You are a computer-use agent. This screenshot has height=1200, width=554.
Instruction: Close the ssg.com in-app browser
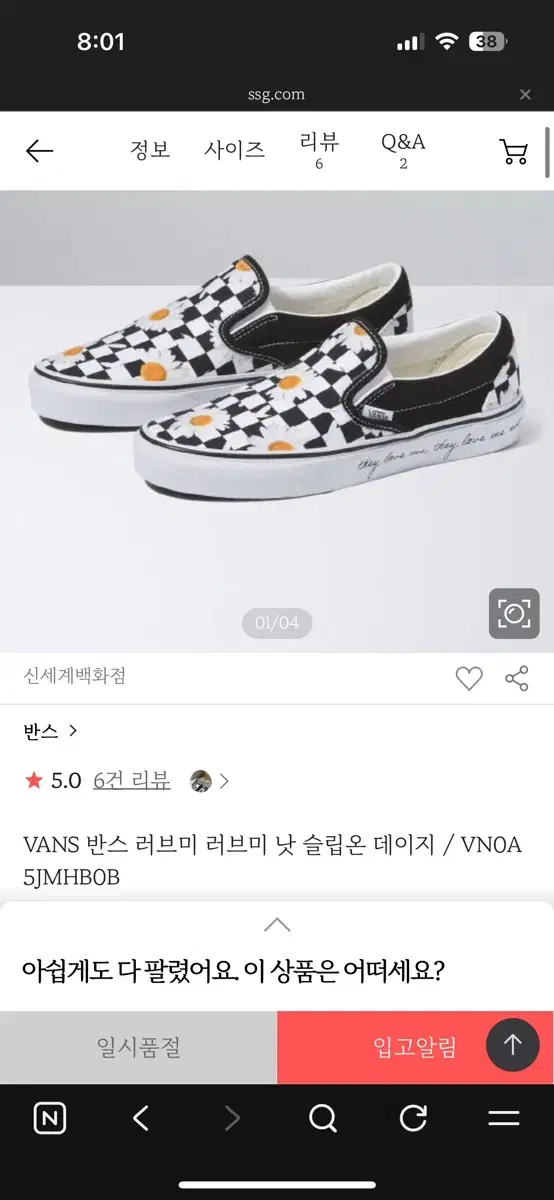(x=526, y=95)
